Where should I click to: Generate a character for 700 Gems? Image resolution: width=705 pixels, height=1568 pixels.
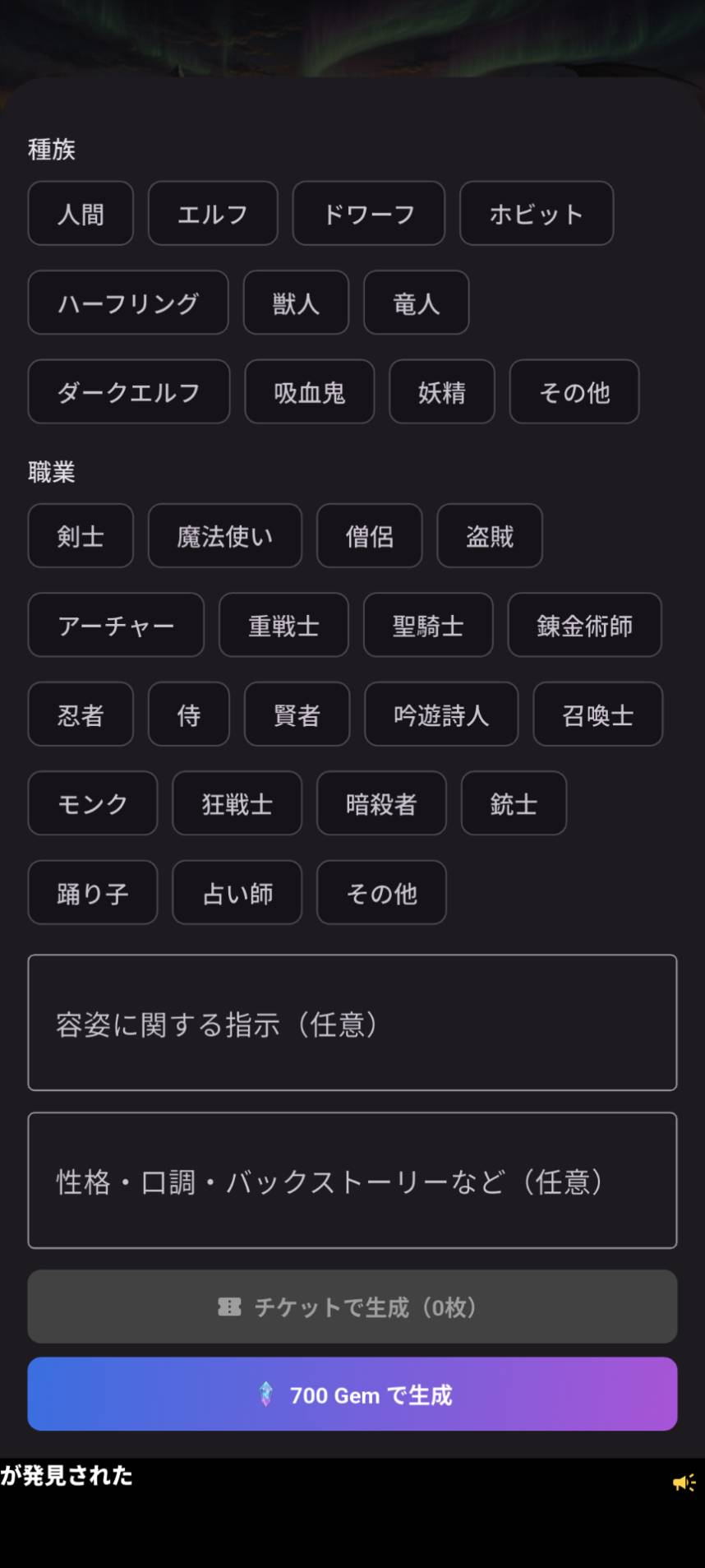pos(352,1394)
